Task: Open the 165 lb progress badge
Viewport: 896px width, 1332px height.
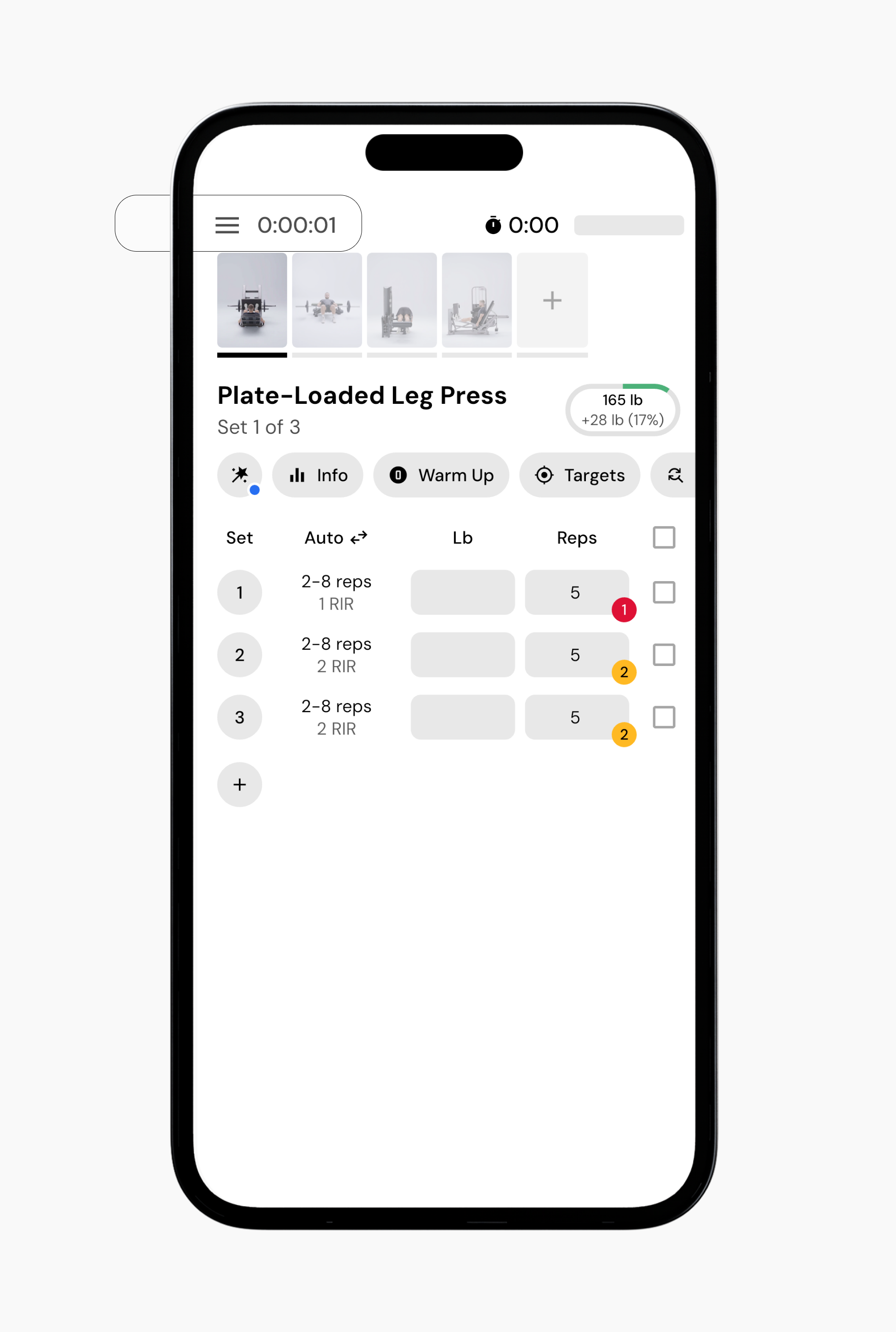Action: [x=622, y=410]
